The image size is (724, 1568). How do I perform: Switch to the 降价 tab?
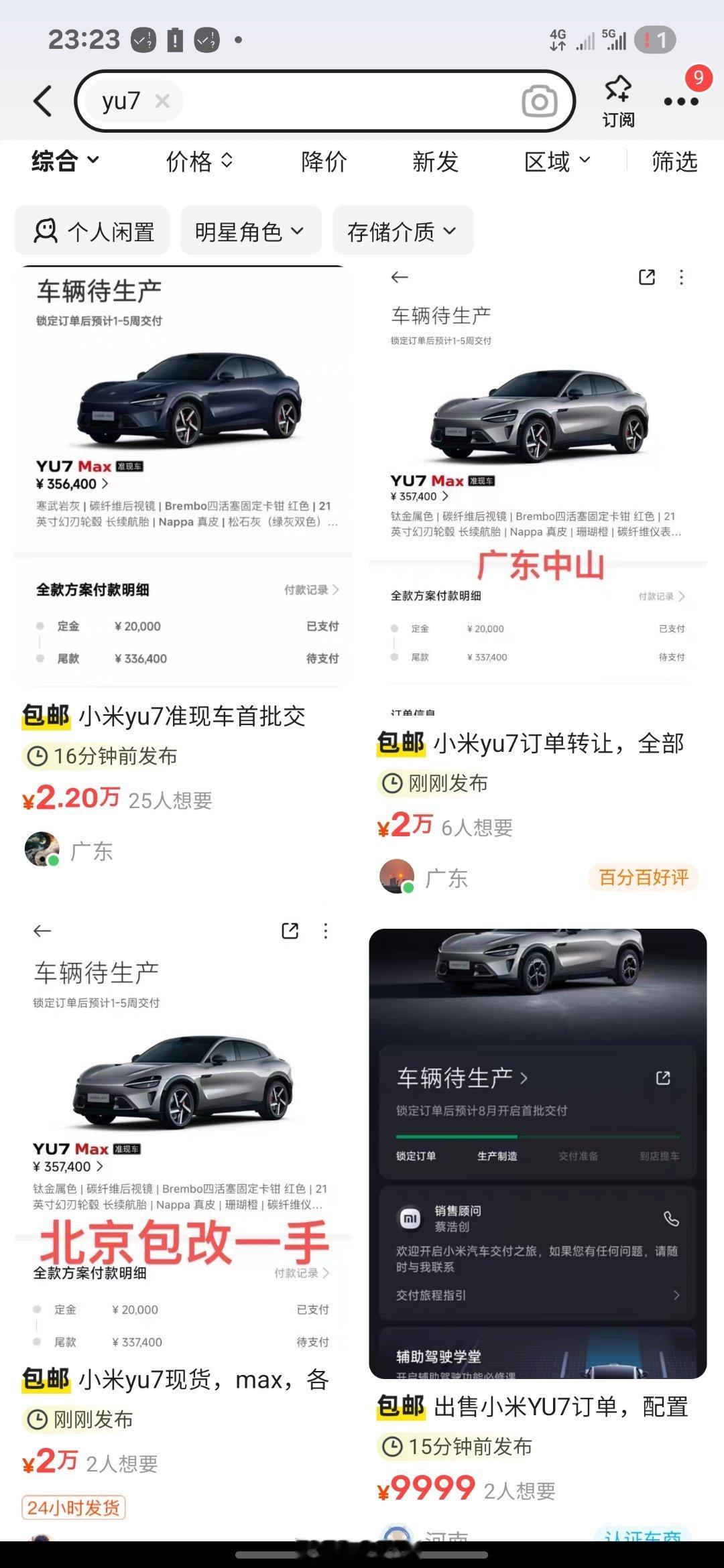(324, 161)
